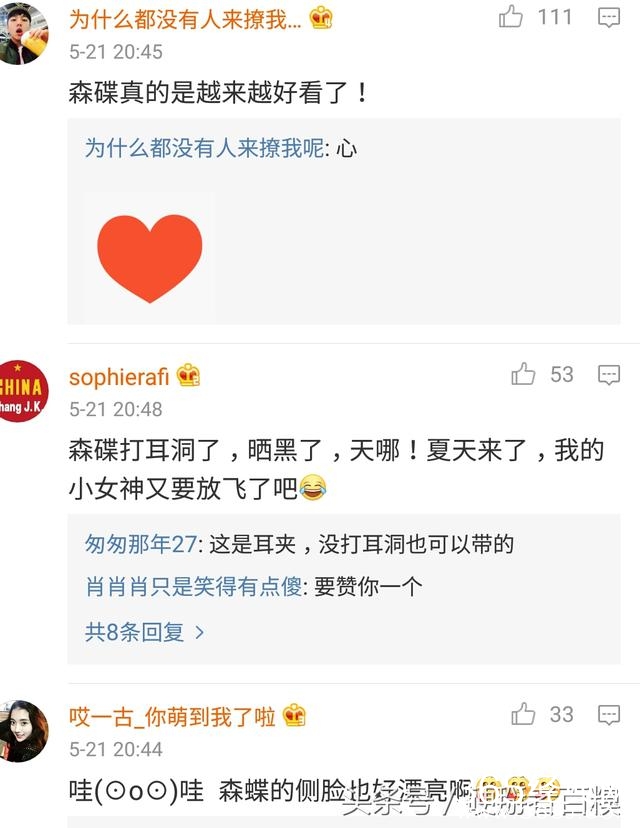The image size is (640, 828).
Task: Open the username 为什么都没有人来撩我 in the reply box
Action: pos(204,149)
